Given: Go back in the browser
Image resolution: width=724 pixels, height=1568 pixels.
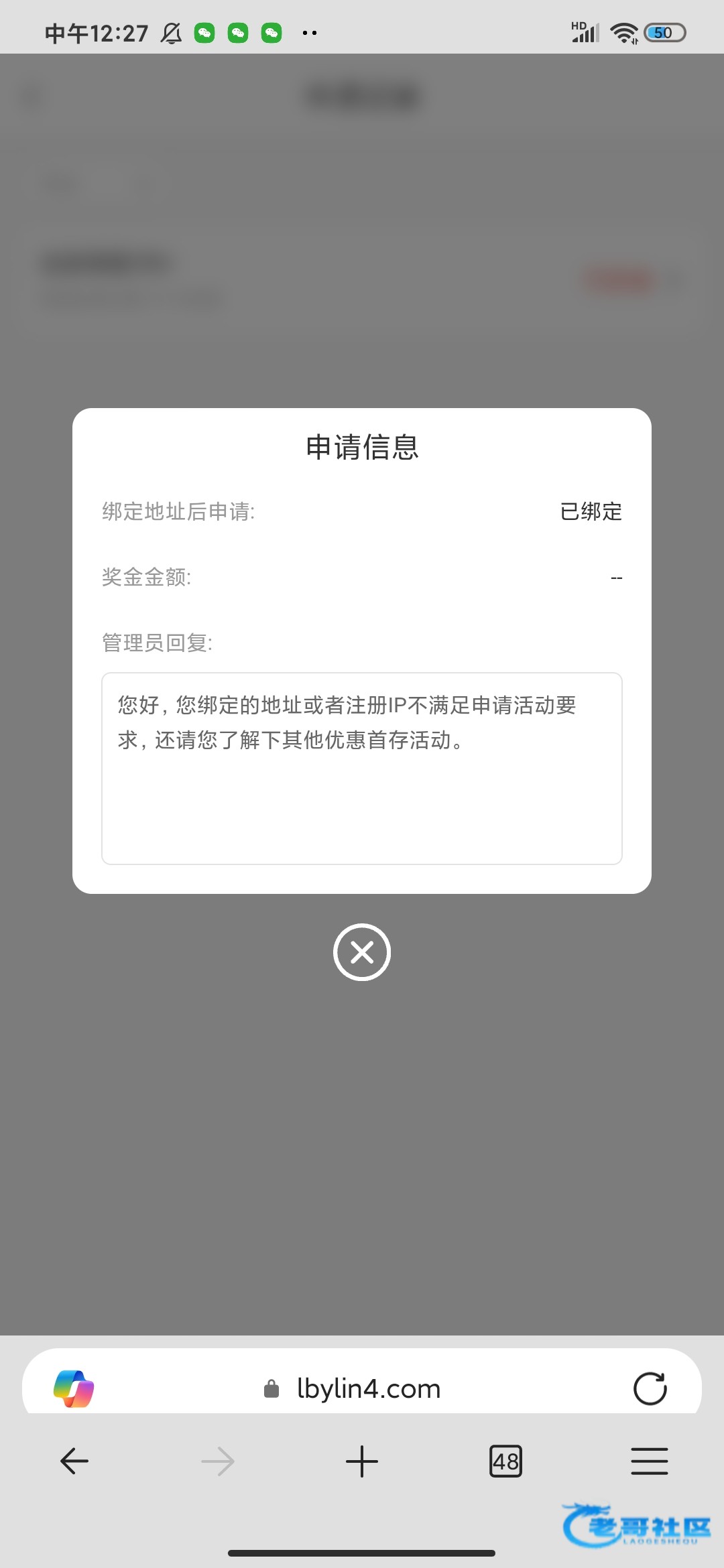Looking at the screenshot, I should [x=74, y=1461].
